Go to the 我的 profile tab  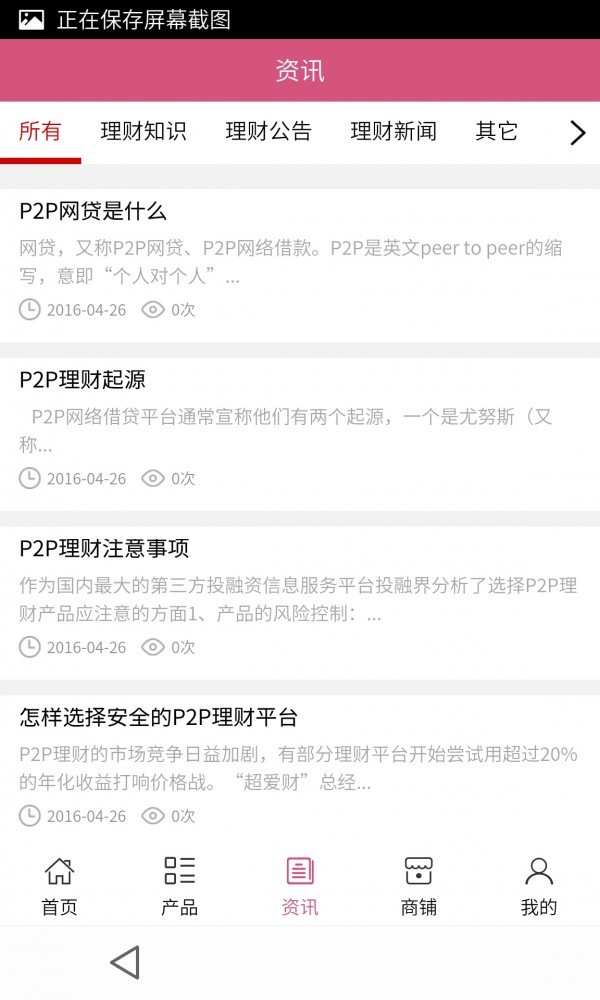coord(539,886)
